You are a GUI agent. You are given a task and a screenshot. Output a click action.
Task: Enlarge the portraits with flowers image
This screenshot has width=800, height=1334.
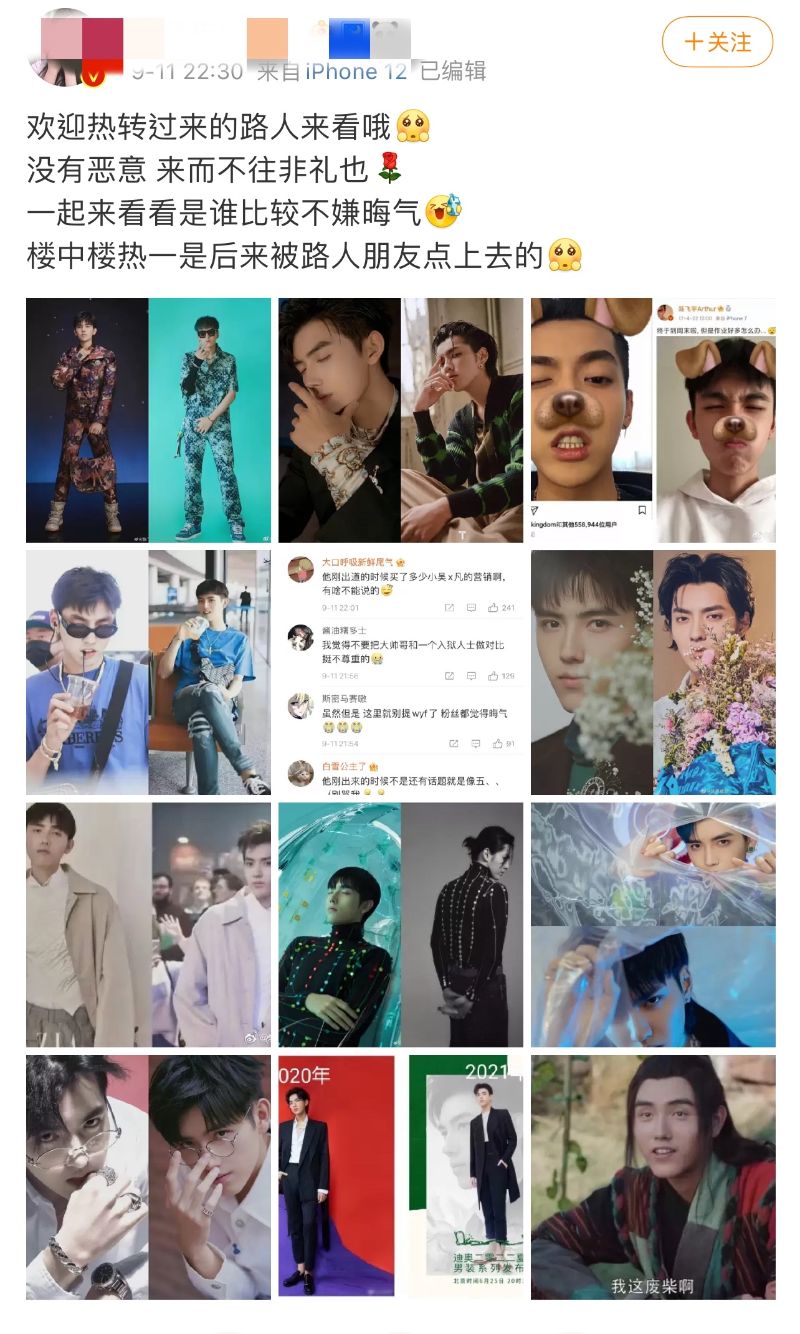(x=653, y=672)
